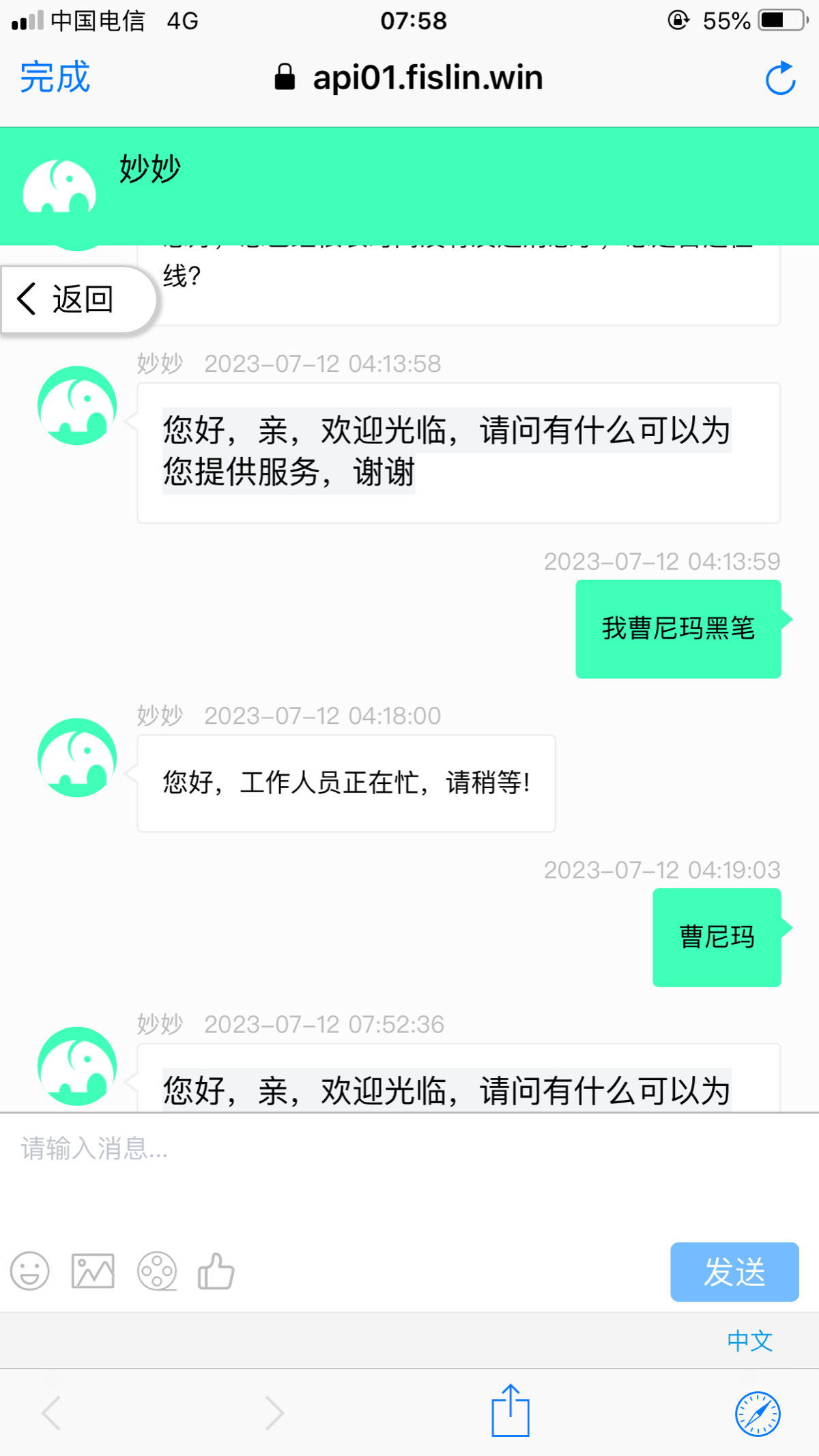This screenshot has height=1456, width=819.
Task: Reload the page with the refresh icon
Action: [780, 77]
